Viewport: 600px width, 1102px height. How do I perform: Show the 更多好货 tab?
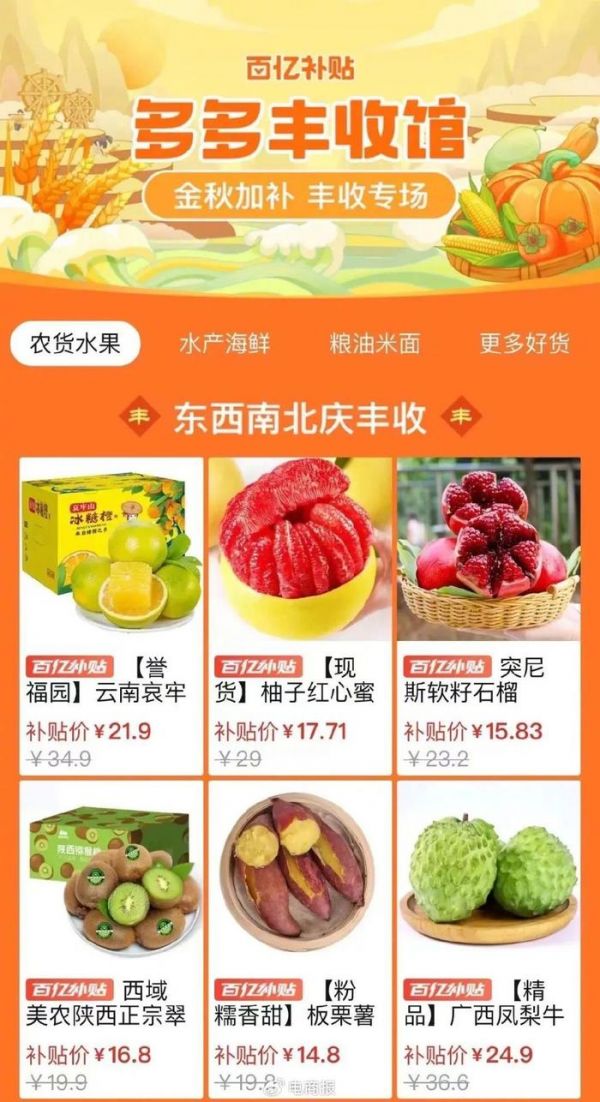click(x=524, y=345)
